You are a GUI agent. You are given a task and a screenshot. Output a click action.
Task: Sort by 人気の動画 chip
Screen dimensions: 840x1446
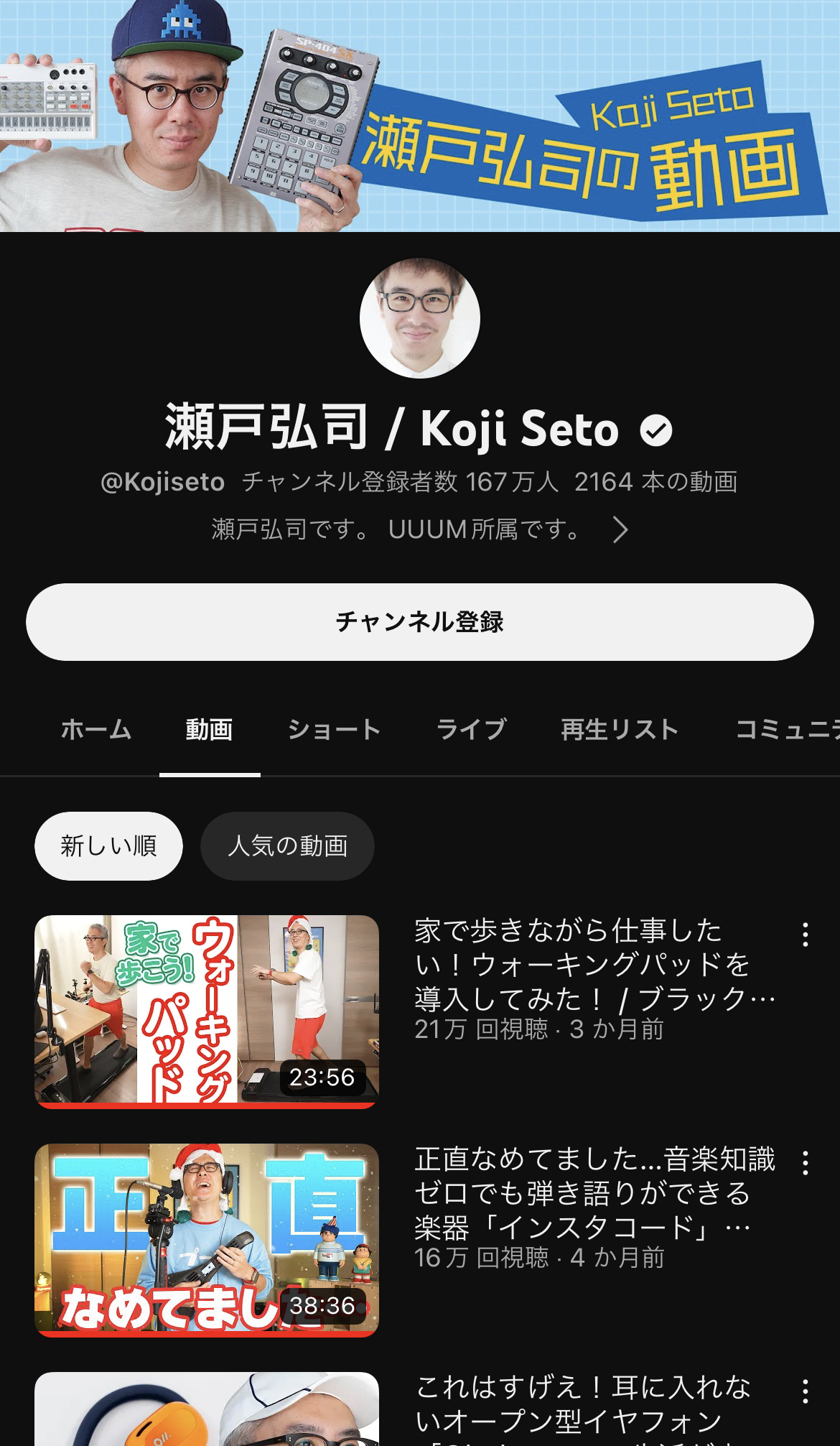pyautogui.click(x=287, y=846)
